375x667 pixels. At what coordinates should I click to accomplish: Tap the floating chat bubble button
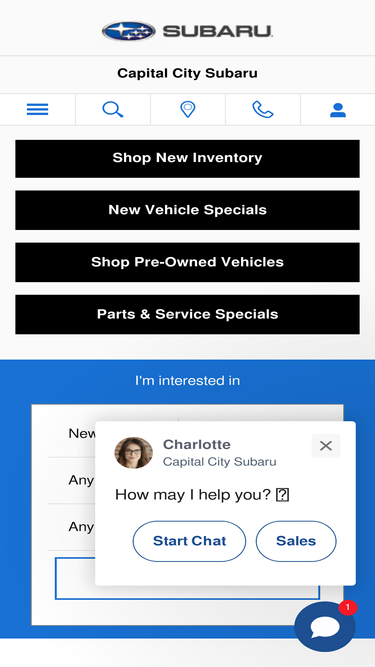point(325,627)
